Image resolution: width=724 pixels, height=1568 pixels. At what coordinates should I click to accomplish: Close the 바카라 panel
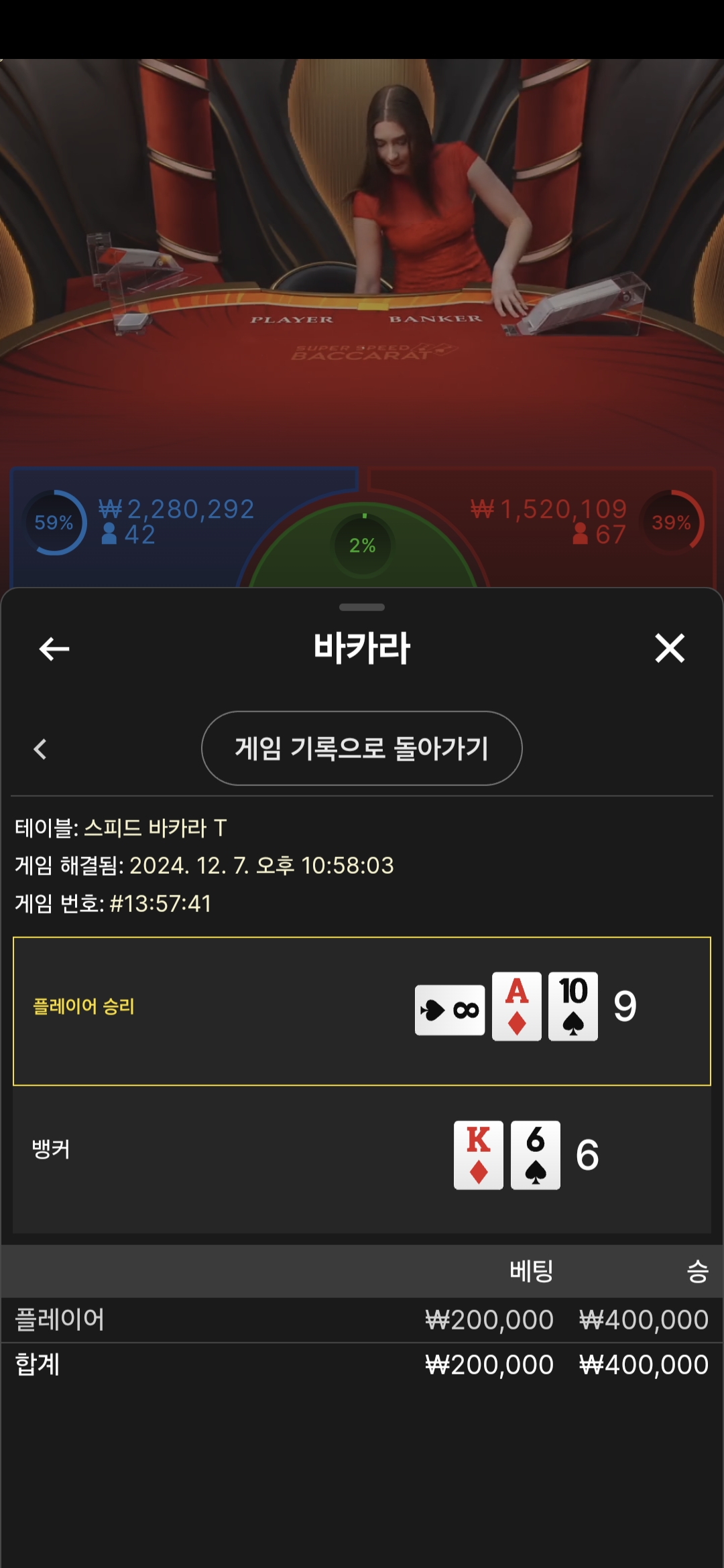(670, 648)
